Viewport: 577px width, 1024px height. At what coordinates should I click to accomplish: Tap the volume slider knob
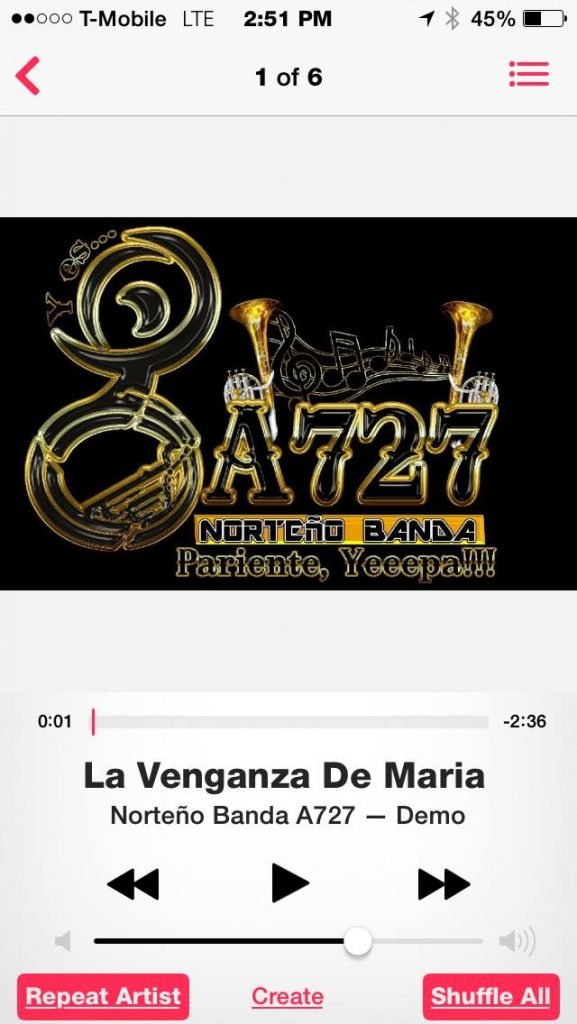coord(357,941)
